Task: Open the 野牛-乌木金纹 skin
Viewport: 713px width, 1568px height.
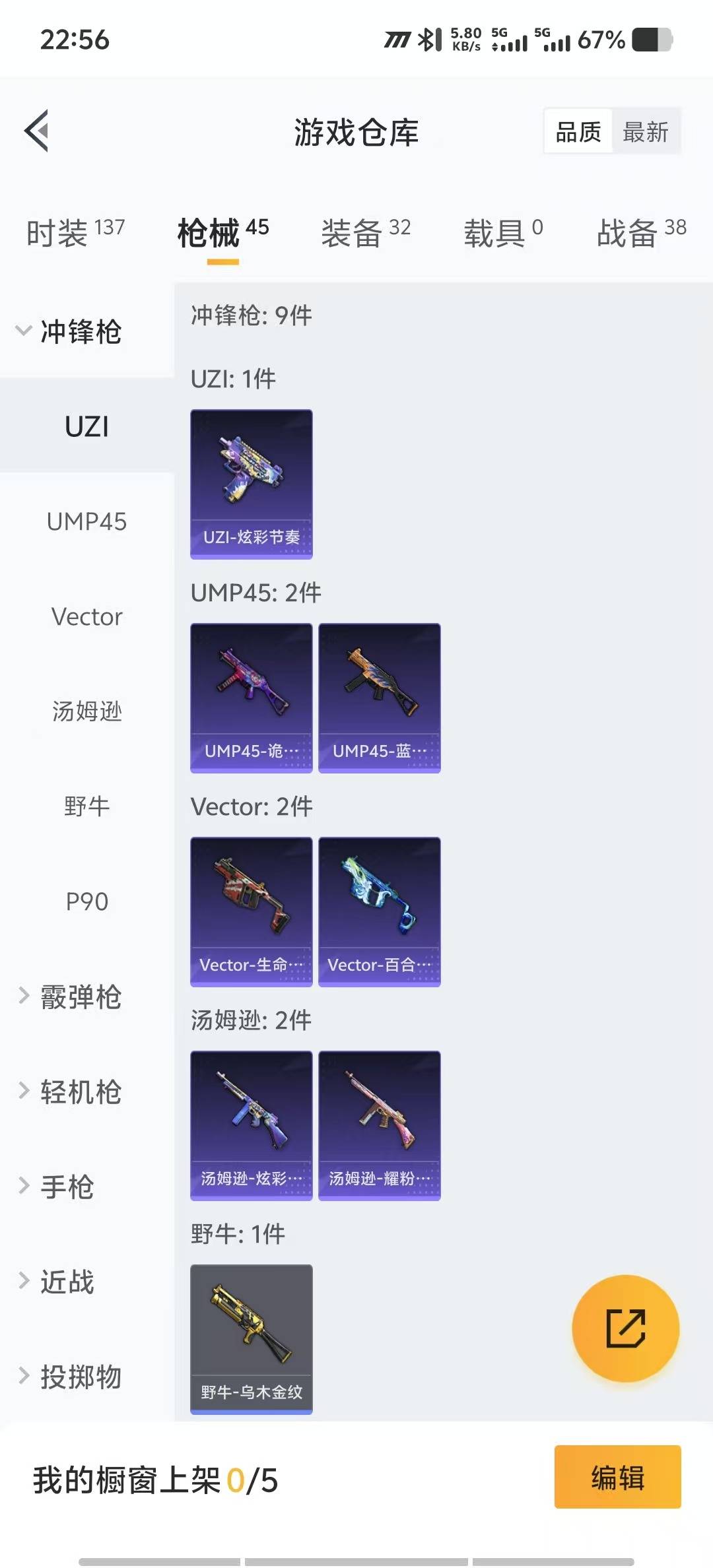Action: (252, 1338)
